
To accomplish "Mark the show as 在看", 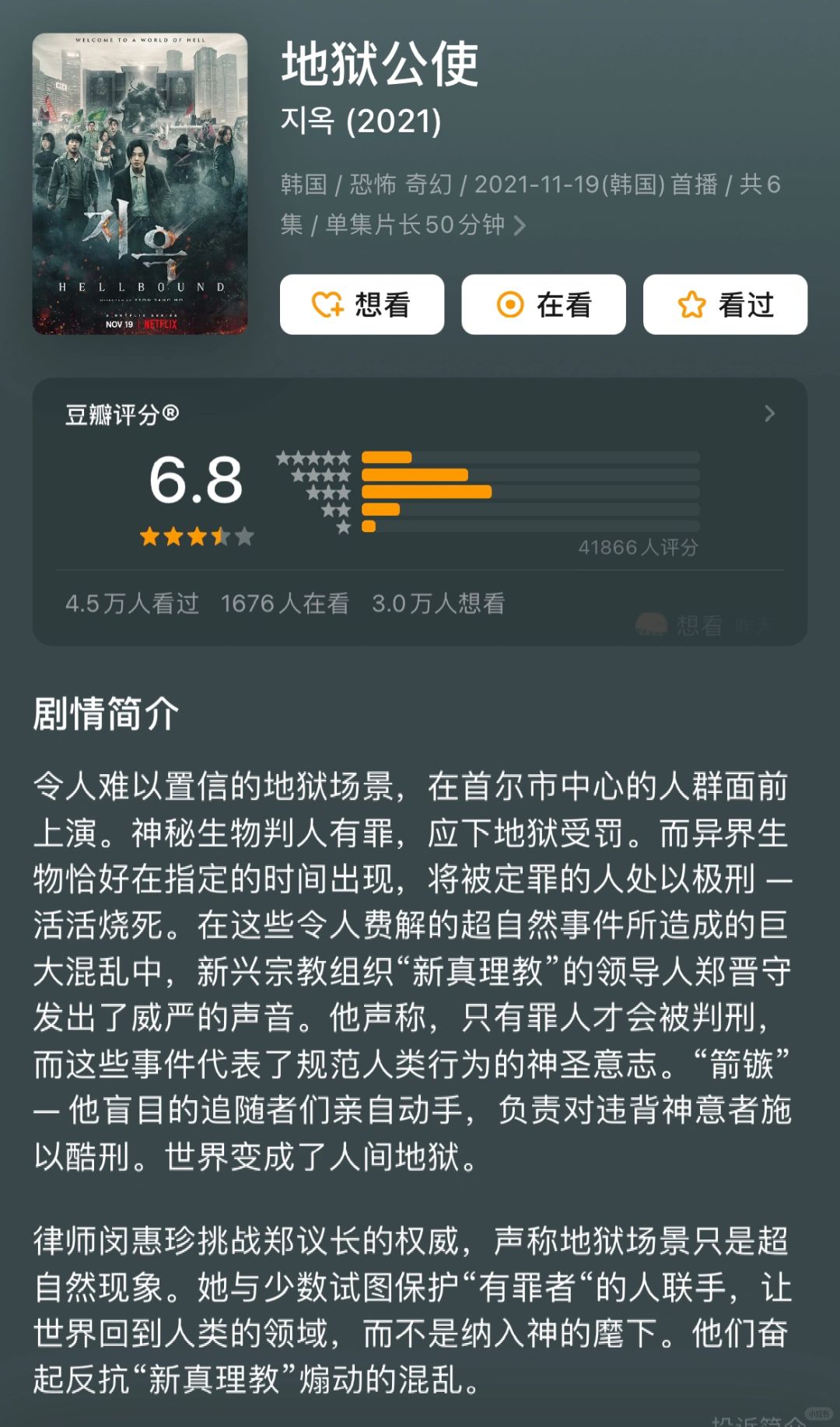I will coord(544,304).
